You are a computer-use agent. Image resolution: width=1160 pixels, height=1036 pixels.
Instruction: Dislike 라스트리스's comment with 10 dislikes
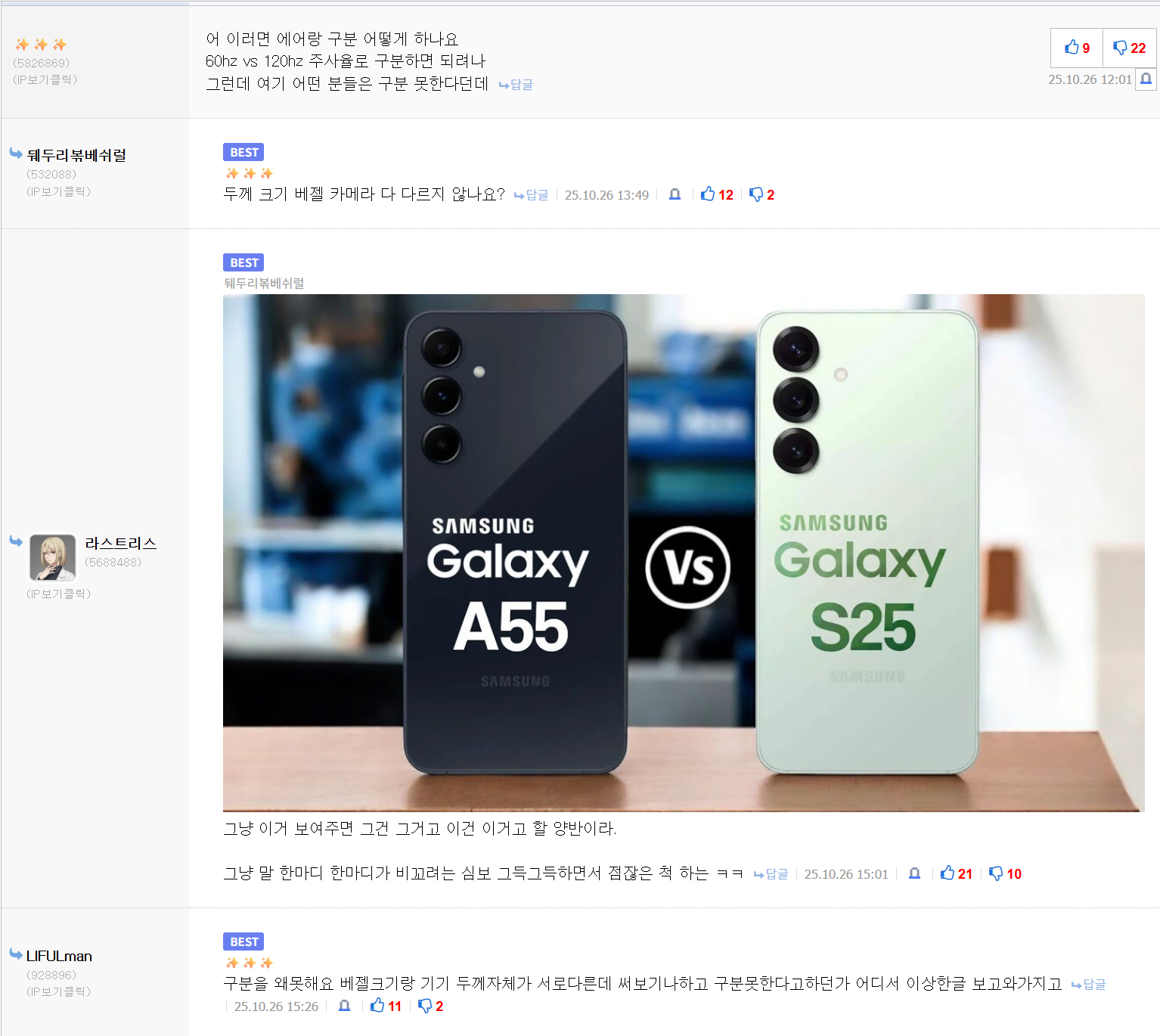(x=1004, y=873)
